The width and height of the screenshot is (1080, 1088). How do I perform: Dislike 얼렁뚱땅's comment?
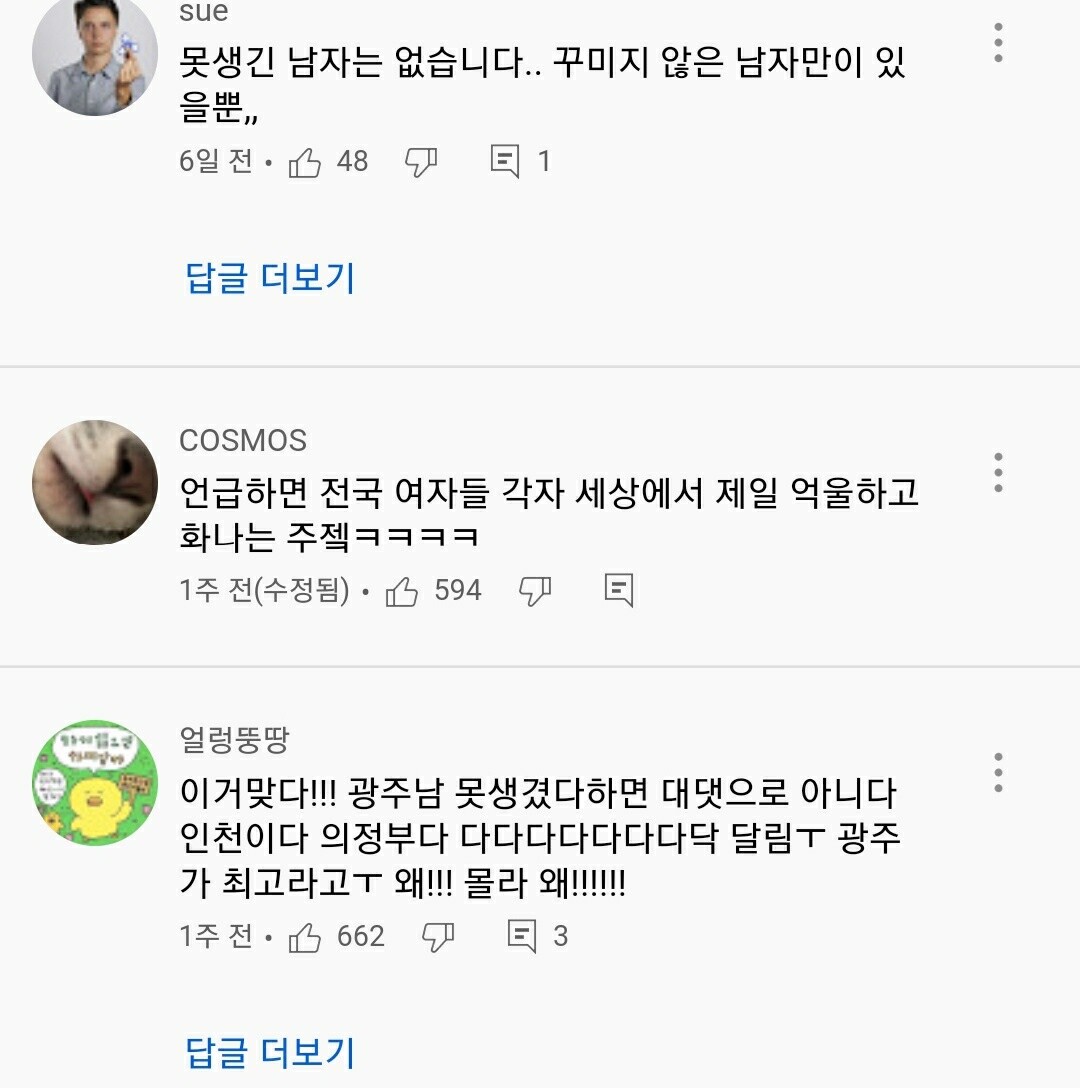point(438,937)
